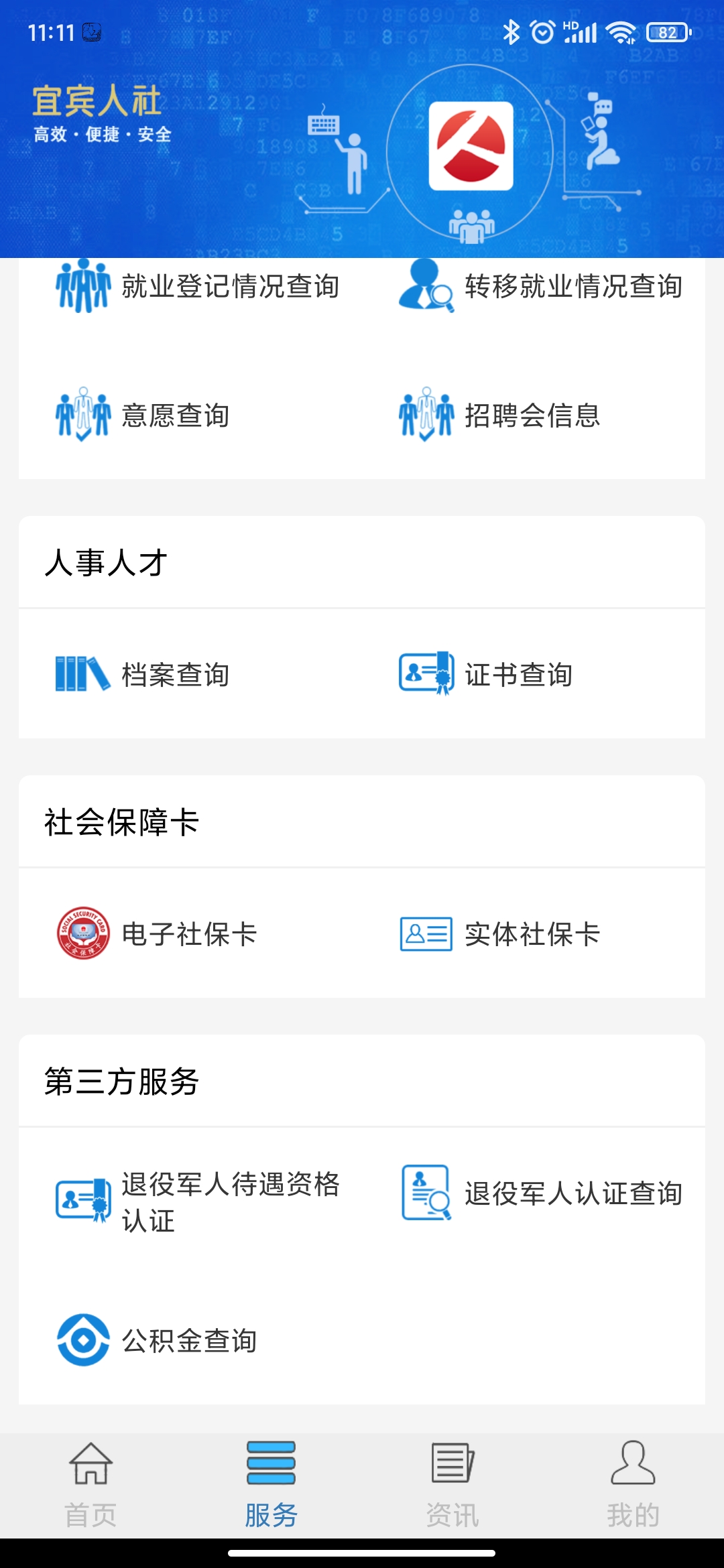
Task: Check 公积金查询 service
Action: tap(157, 1340)
